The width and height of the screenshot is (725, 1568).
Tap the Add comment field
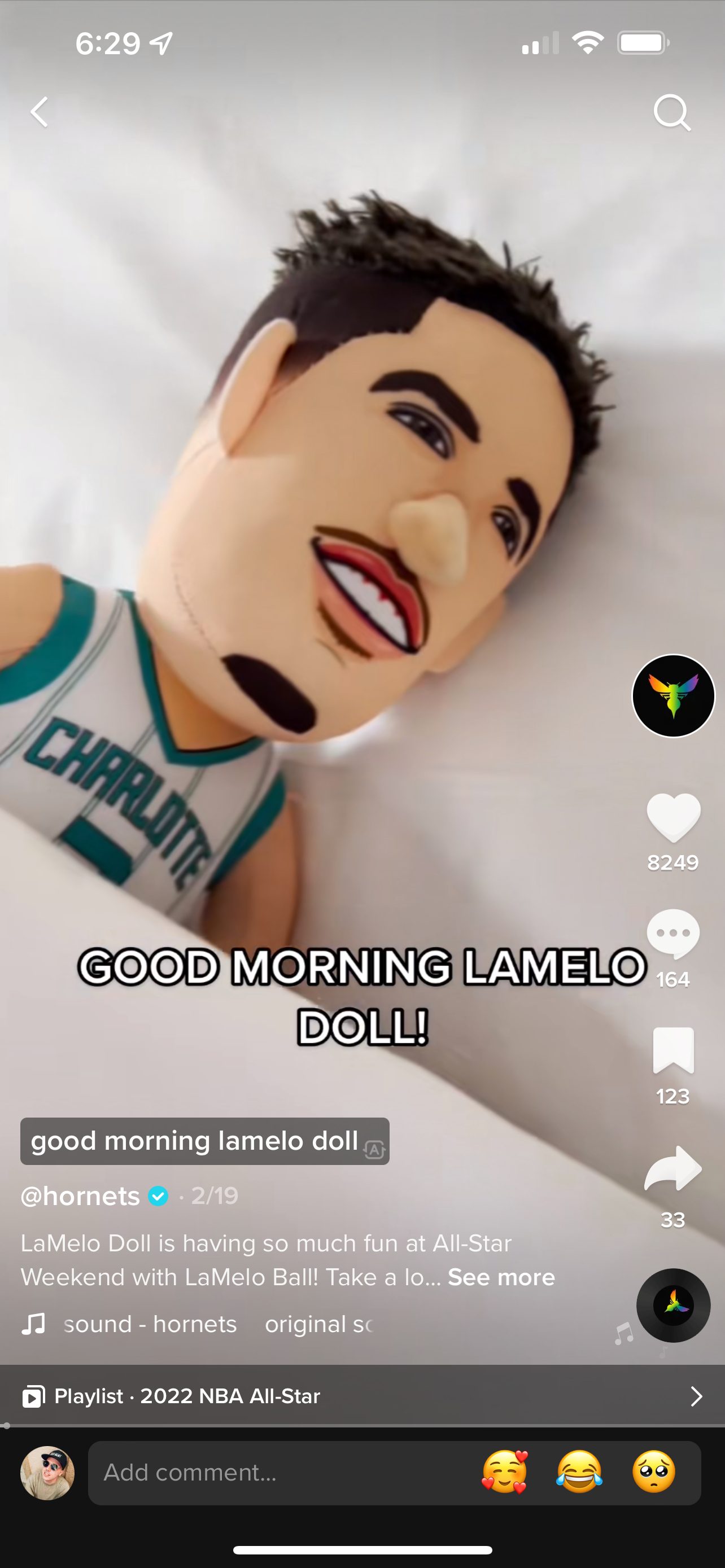280,1473
